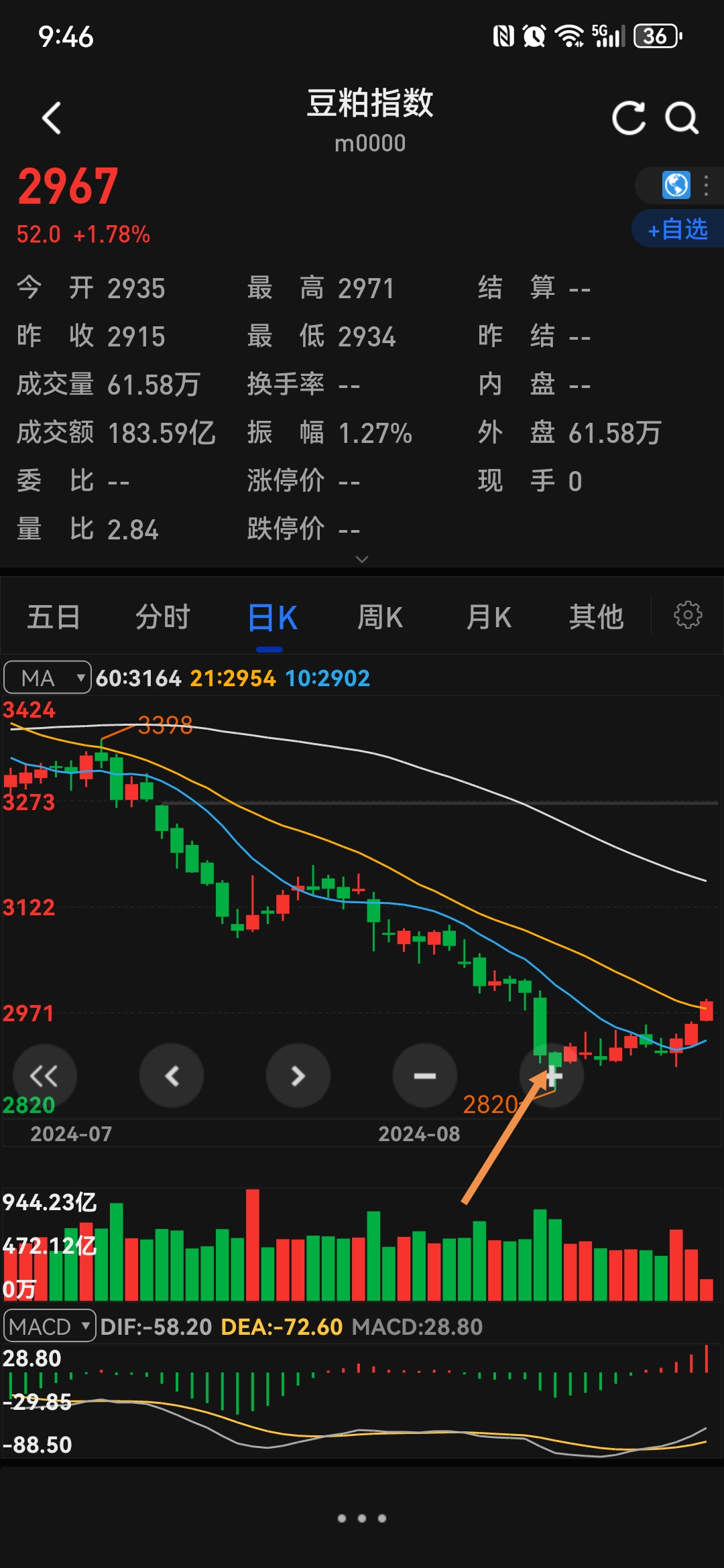Move chart one step right
The image size is (724, 1568).
pos(298,1075)
